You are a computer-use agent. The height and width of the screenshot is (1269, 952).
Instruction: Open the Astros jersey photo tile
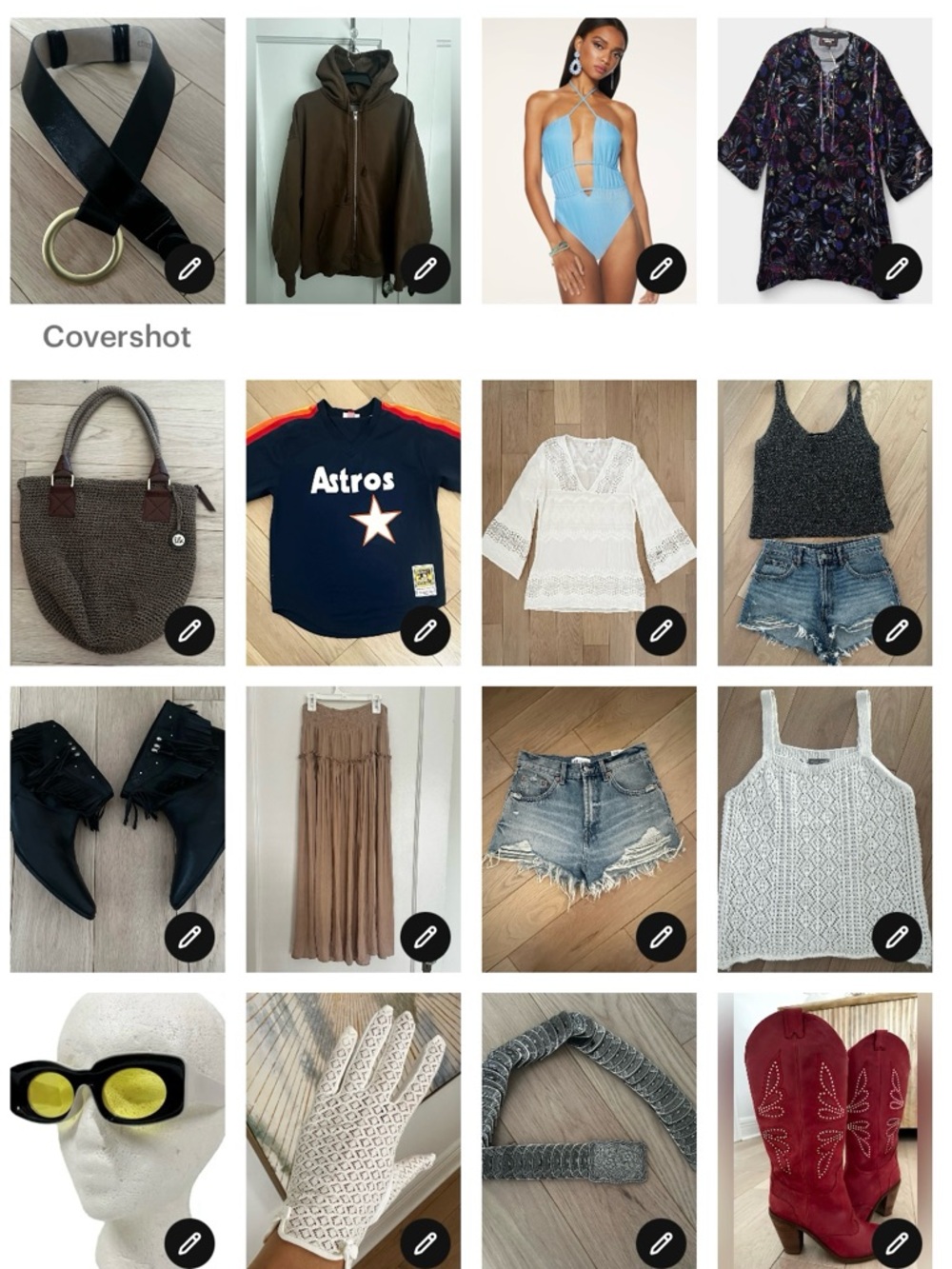(x=352, y=514)
